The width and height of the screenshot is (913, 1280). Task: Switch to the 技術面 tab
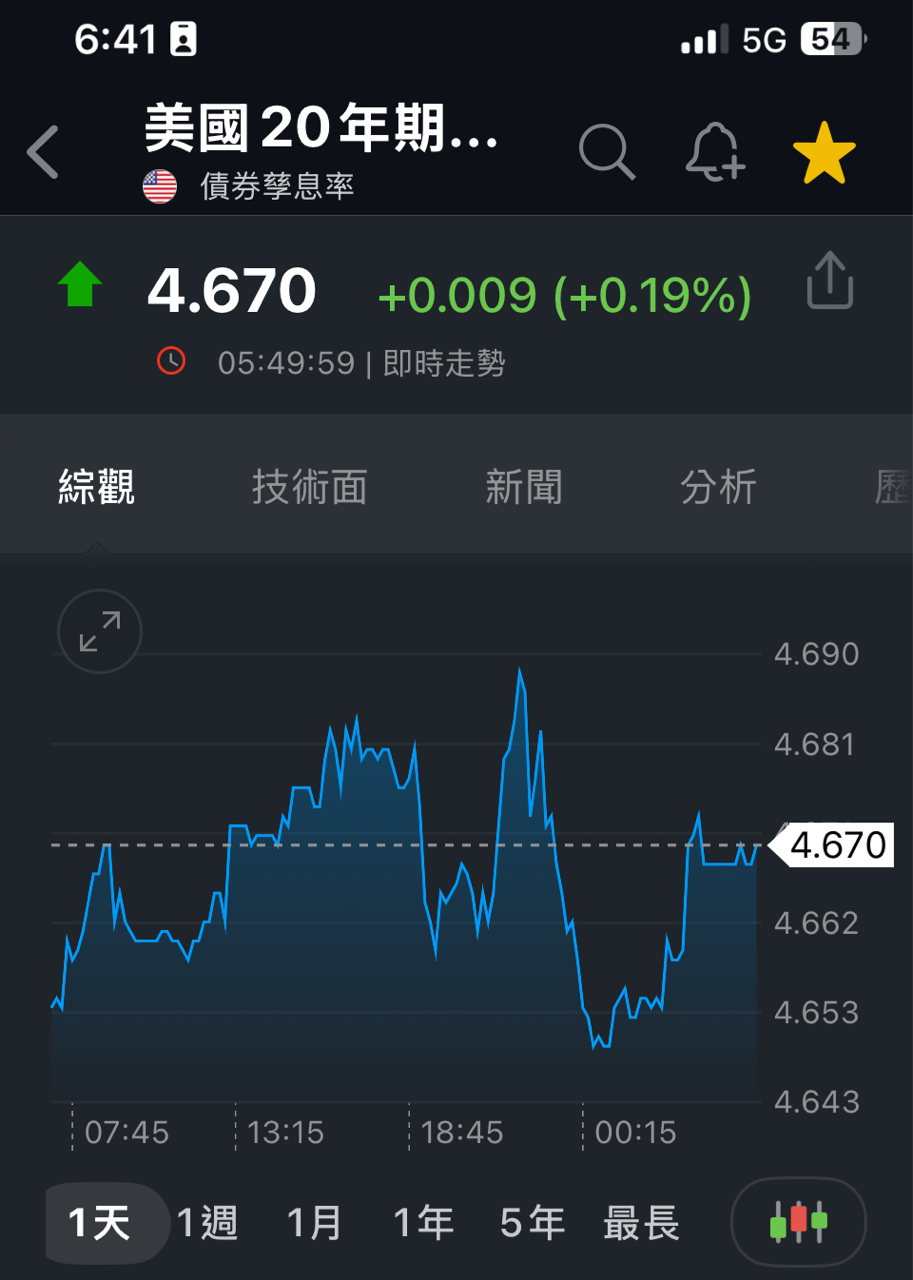(309, 487)
